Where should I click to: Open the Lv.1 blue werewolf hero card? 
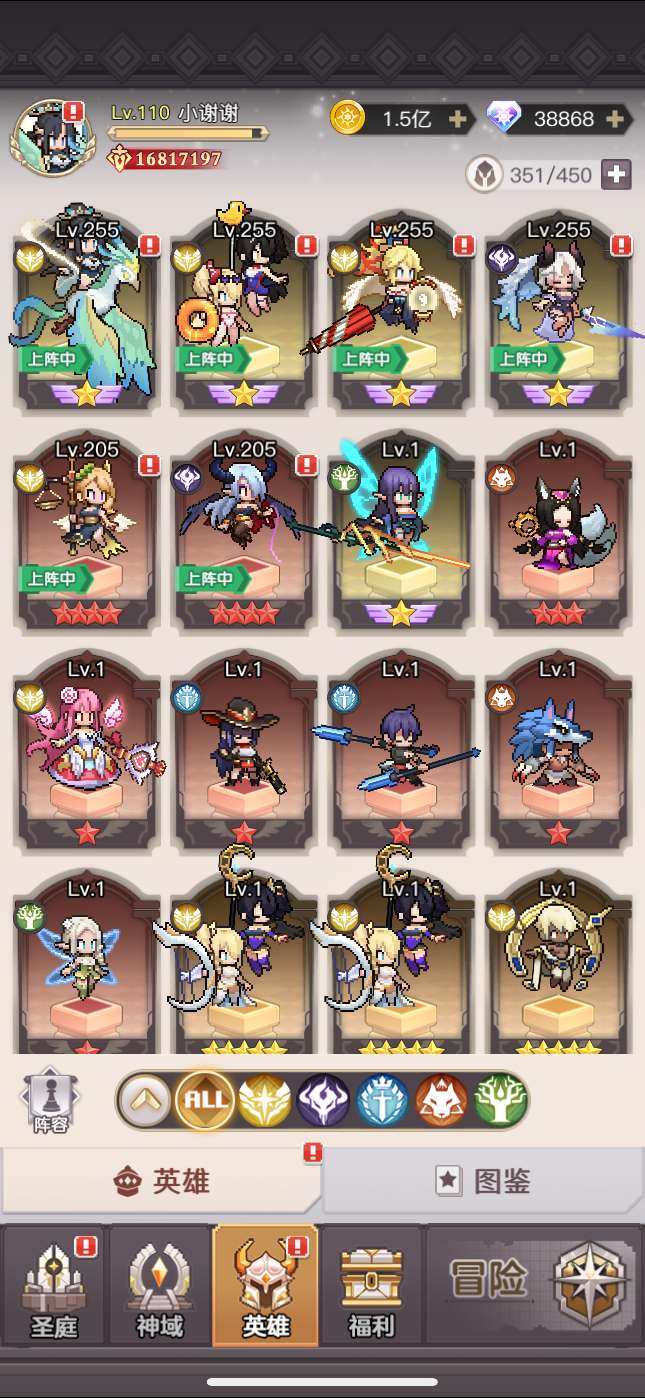(558, 750)
